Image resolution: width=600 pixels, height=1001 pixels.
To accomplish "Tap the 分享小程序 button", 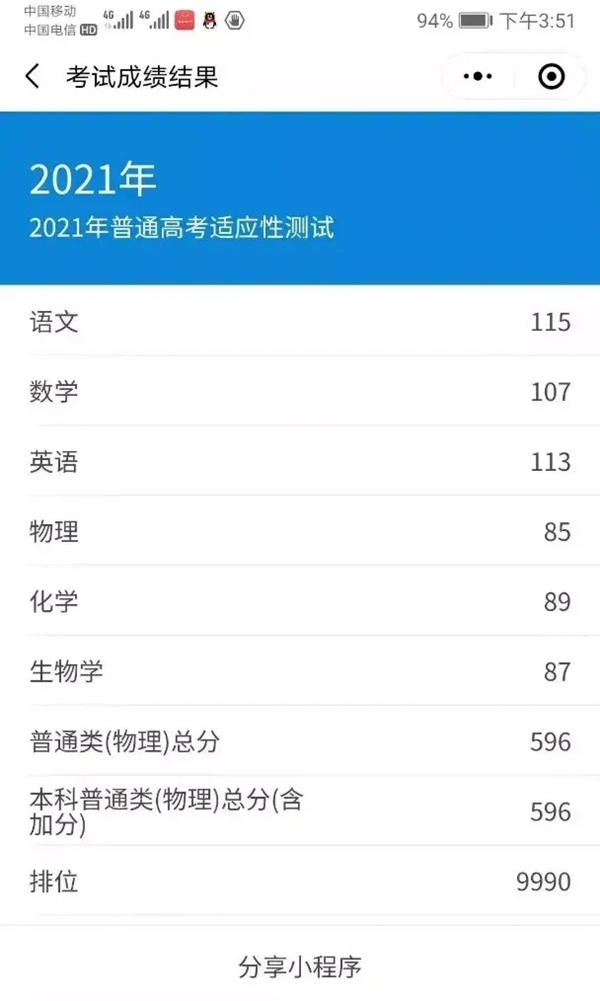I will point(300,967).
